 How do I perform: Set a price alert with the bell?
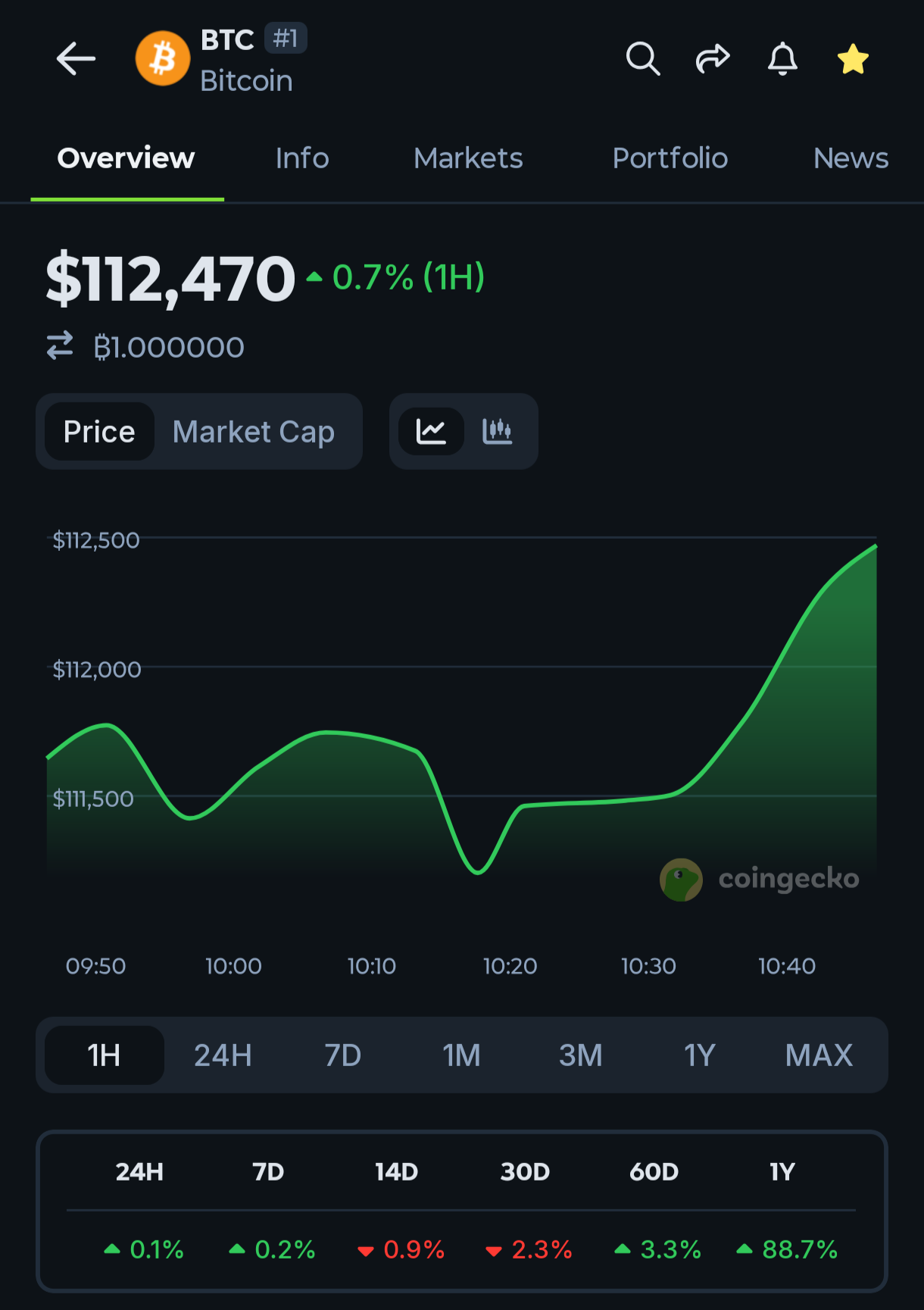(x=782, y=59)
